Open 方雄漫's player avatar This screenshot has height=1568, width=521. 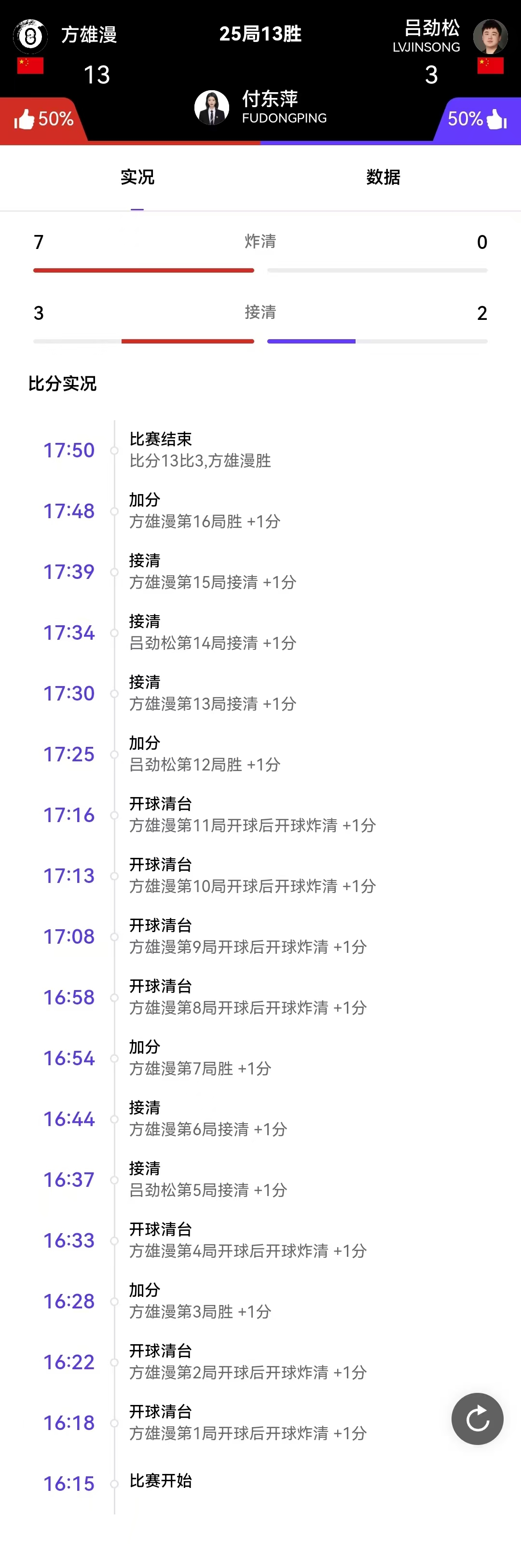30,36
